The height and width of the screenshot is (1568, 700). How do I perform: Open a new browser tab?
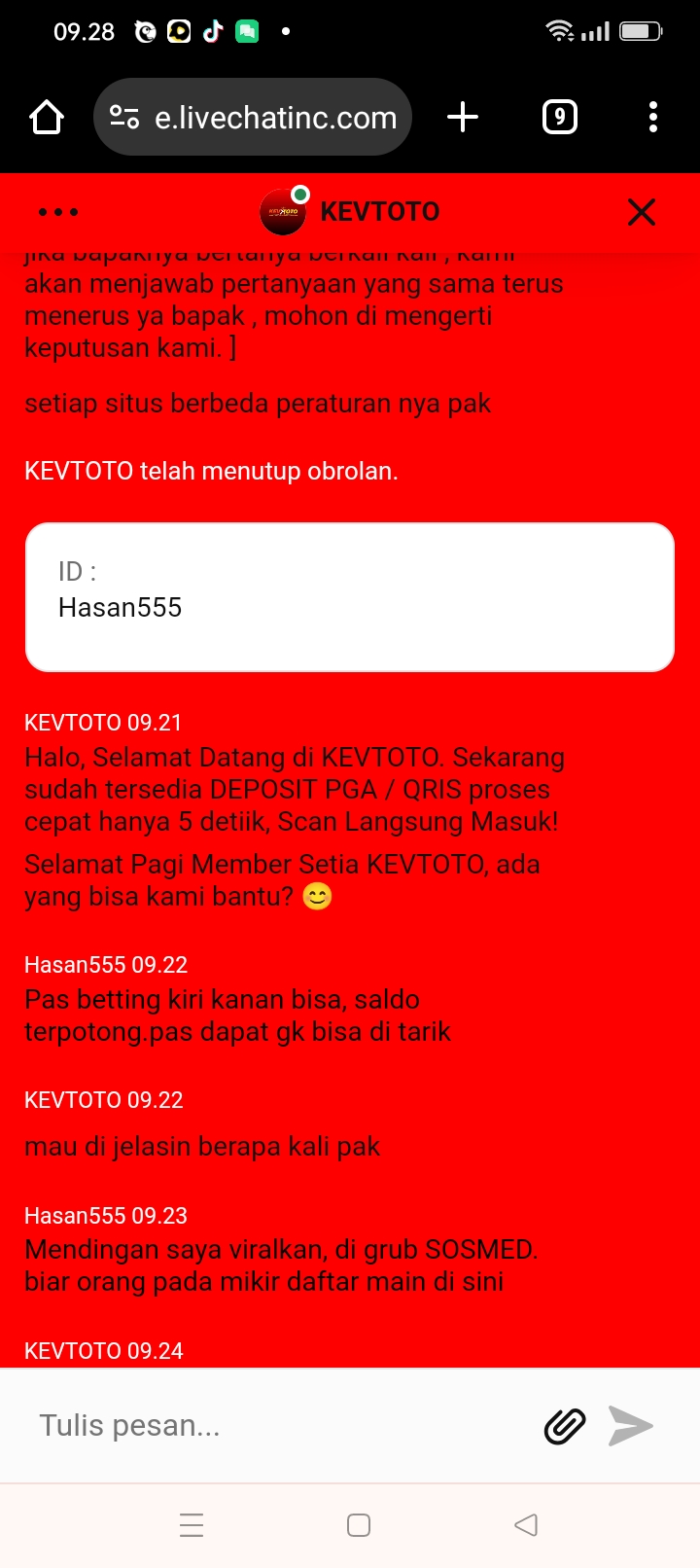point(463,118)
